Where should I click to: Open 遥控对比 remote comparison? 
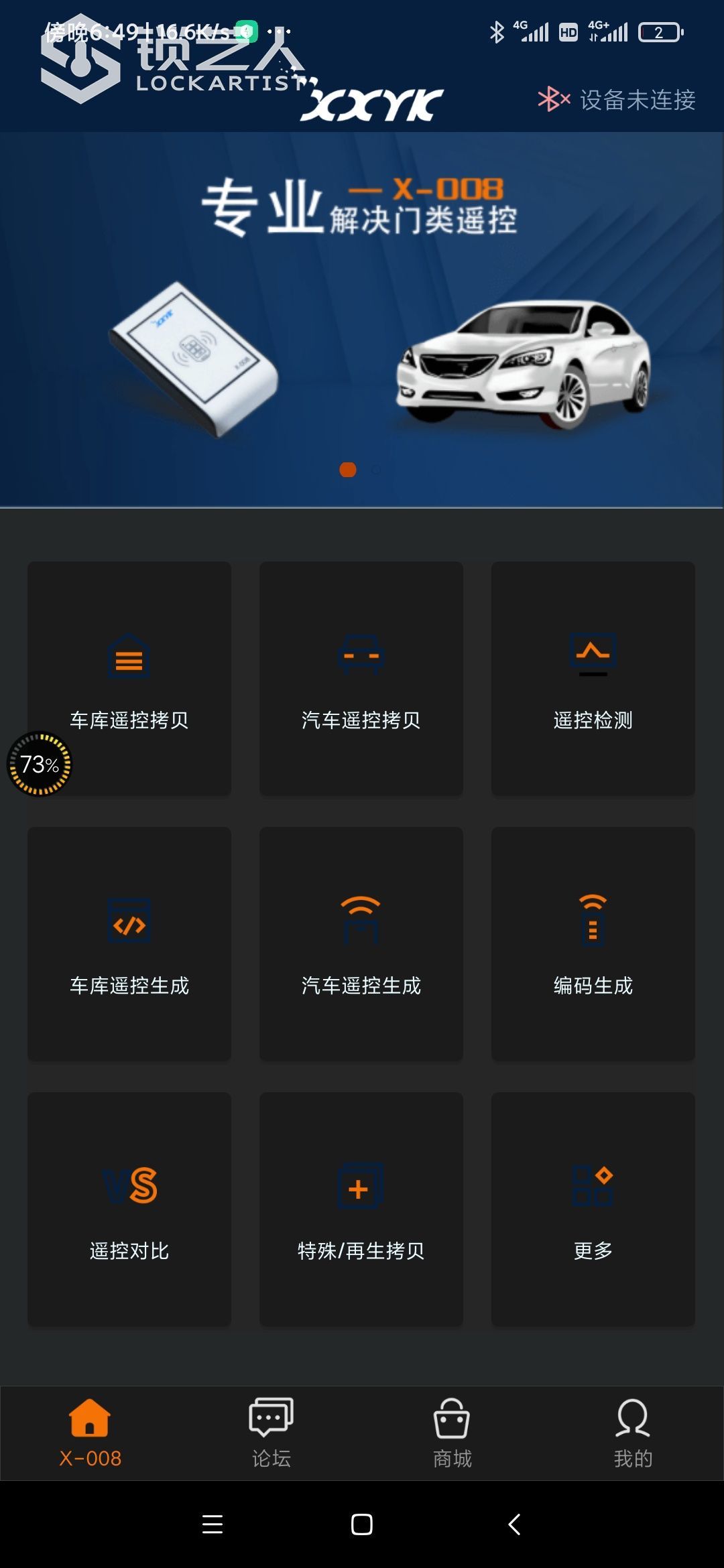tap(129, 1209)
